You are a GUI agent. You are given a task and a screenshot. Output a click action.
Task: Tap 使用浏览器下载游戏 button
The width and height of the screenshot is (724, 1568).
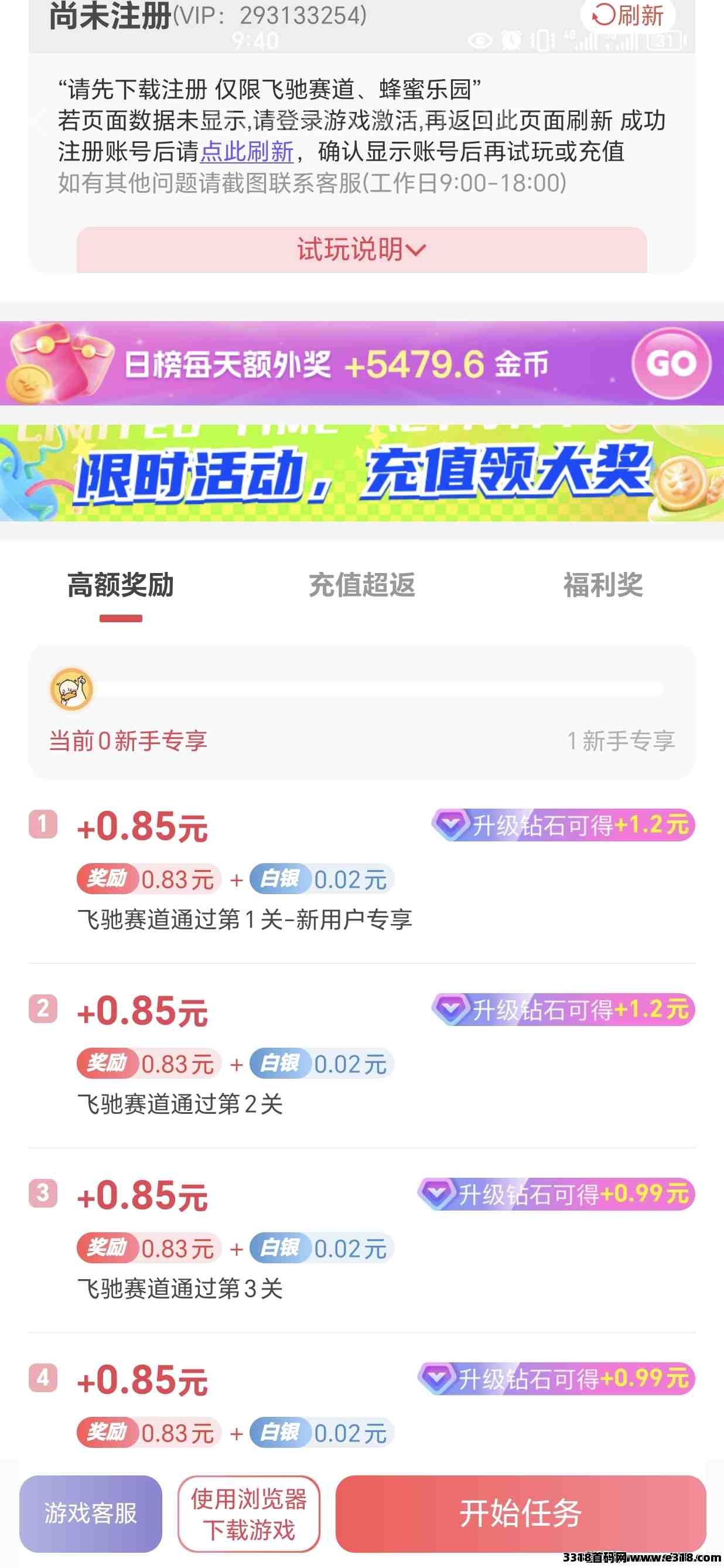(x=249, y=1514)
